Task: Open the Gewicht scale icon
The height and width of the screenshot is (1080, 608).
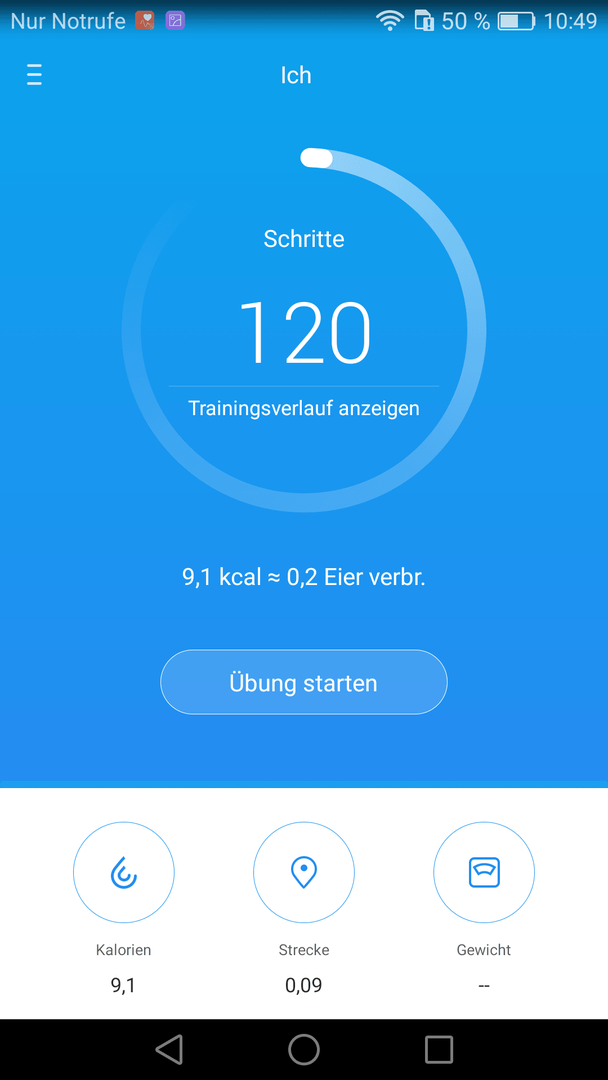Action: (484, 873)
